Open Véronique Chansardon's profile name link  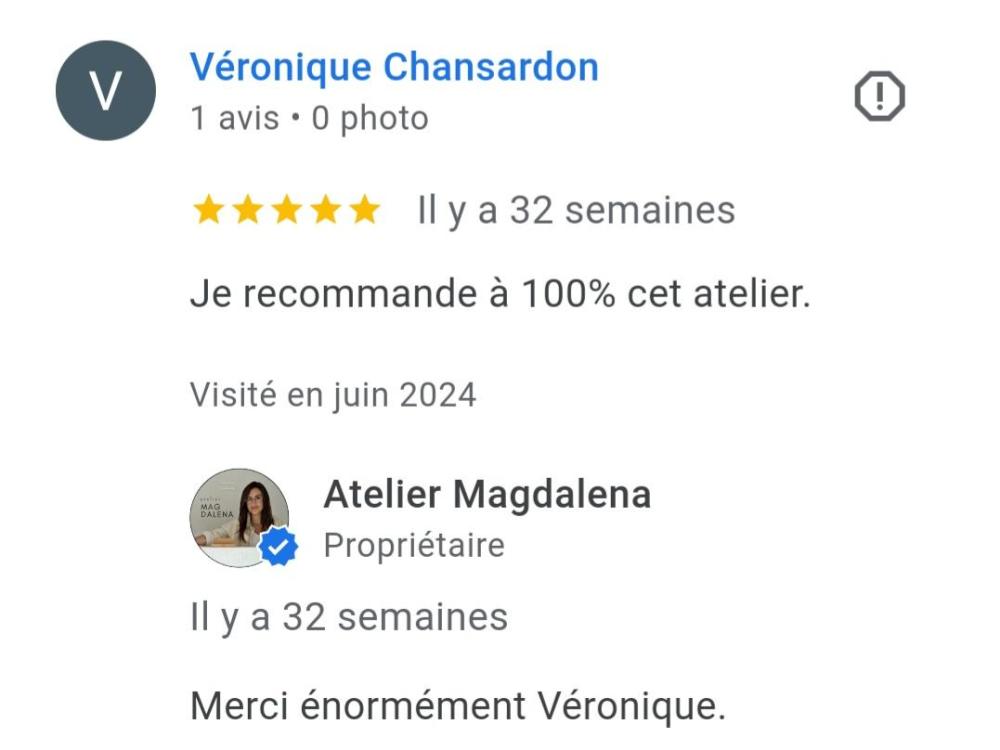(394, 67)
